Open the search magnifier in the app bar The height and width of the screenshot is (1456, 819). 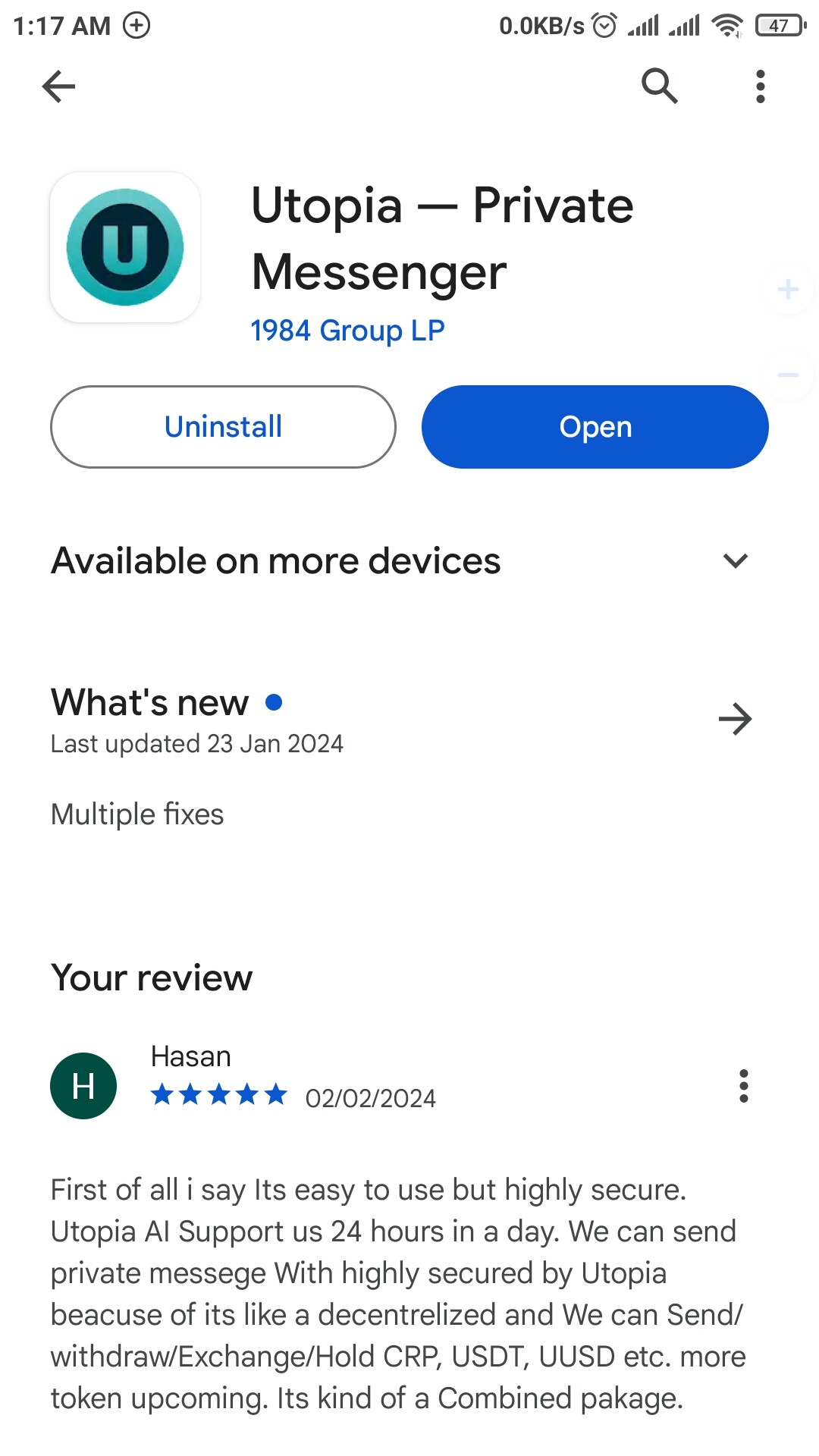click(x=659, y=86)
